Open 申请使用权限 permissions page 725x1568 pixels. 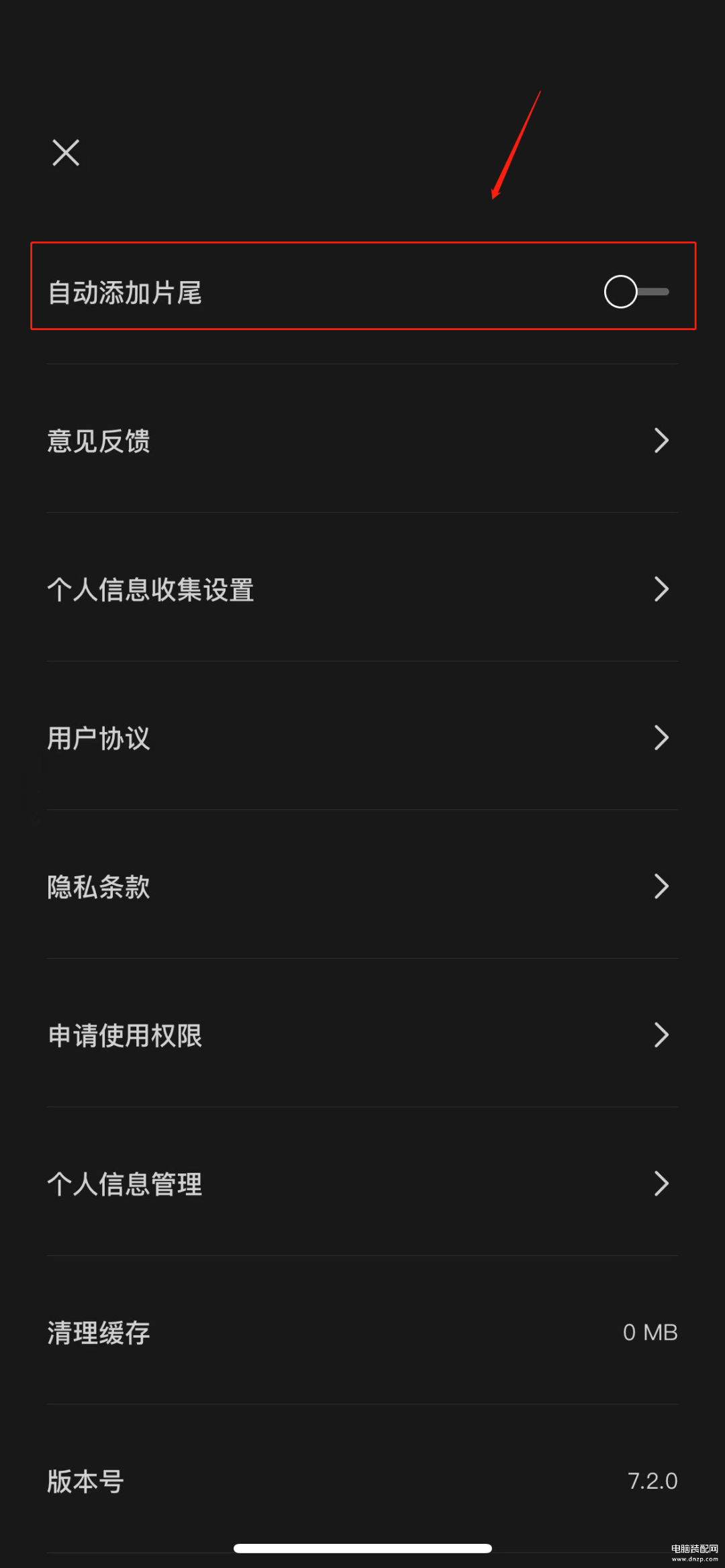[x=362, y=1035]
